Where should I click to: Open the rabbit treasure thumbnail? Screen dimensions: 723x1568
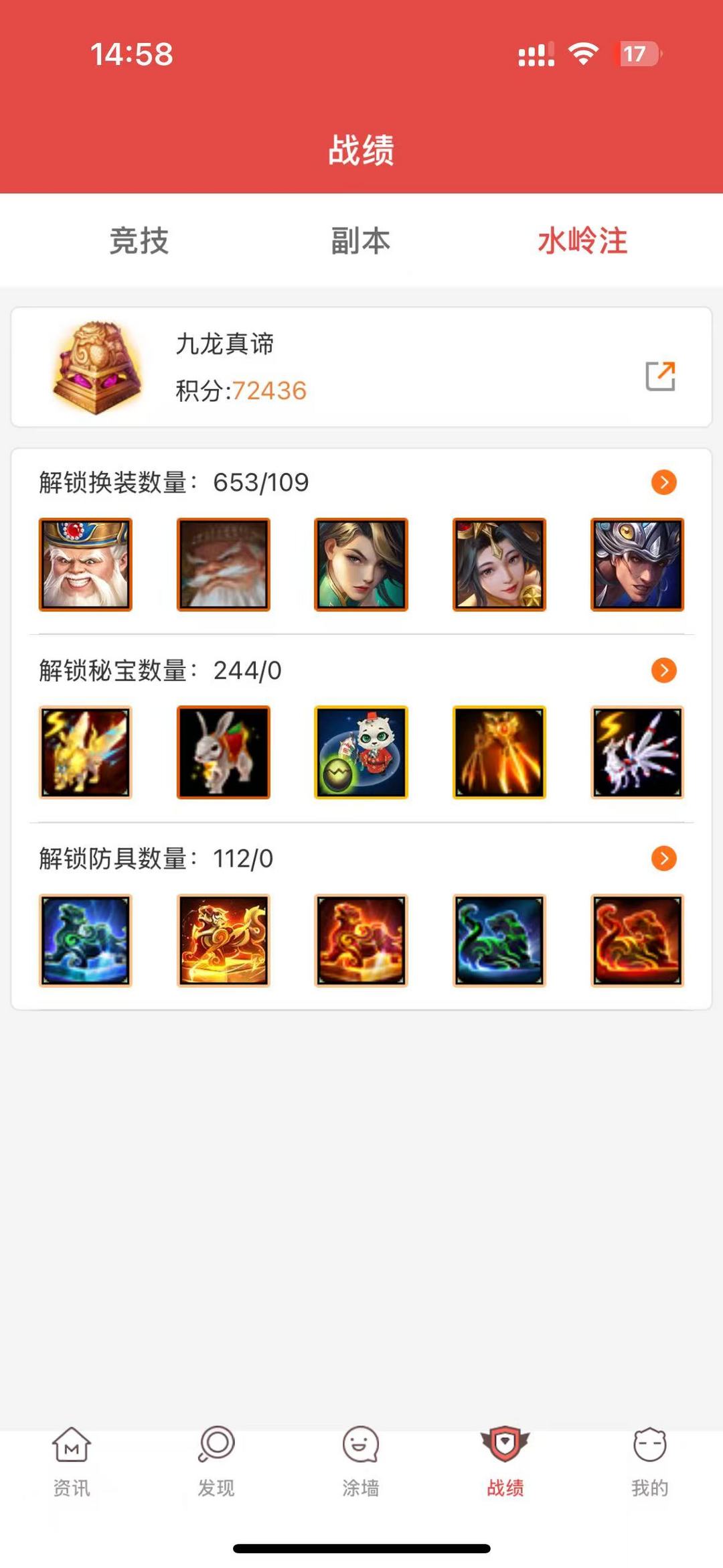click(x=224, y=752)
